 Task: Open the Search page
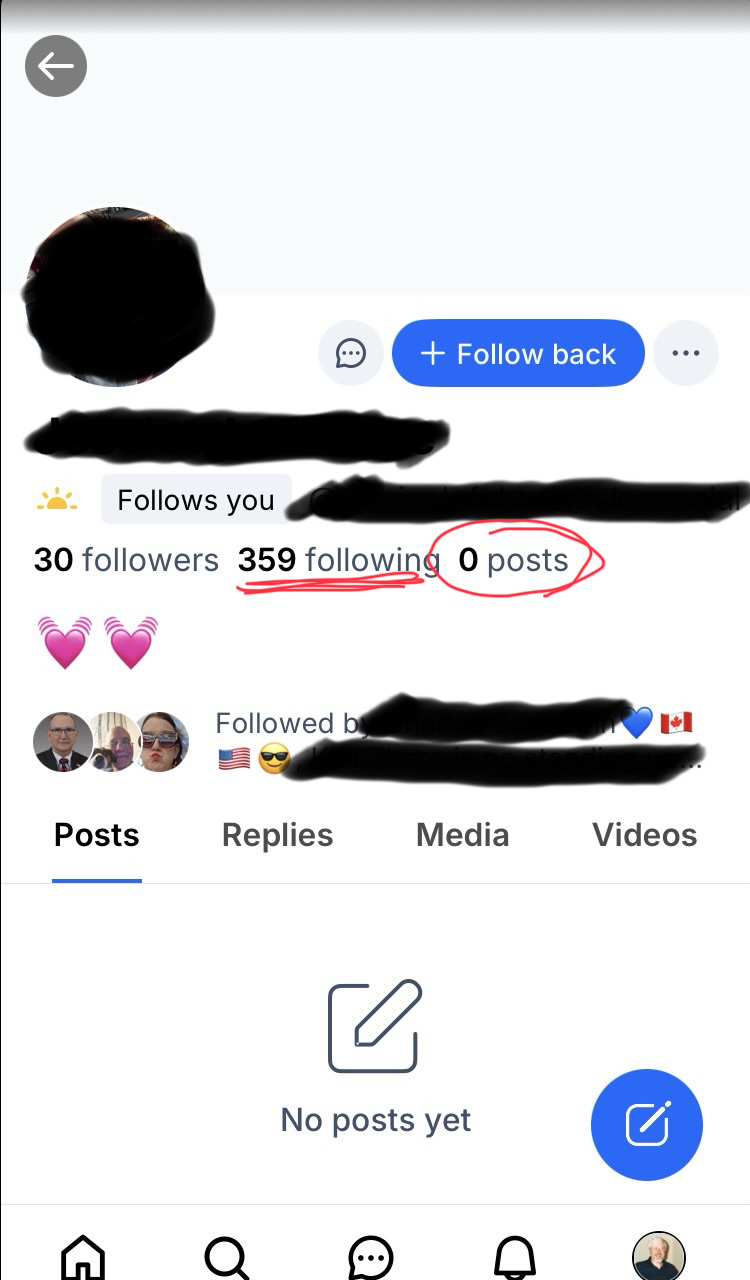tap(227, 1256)
